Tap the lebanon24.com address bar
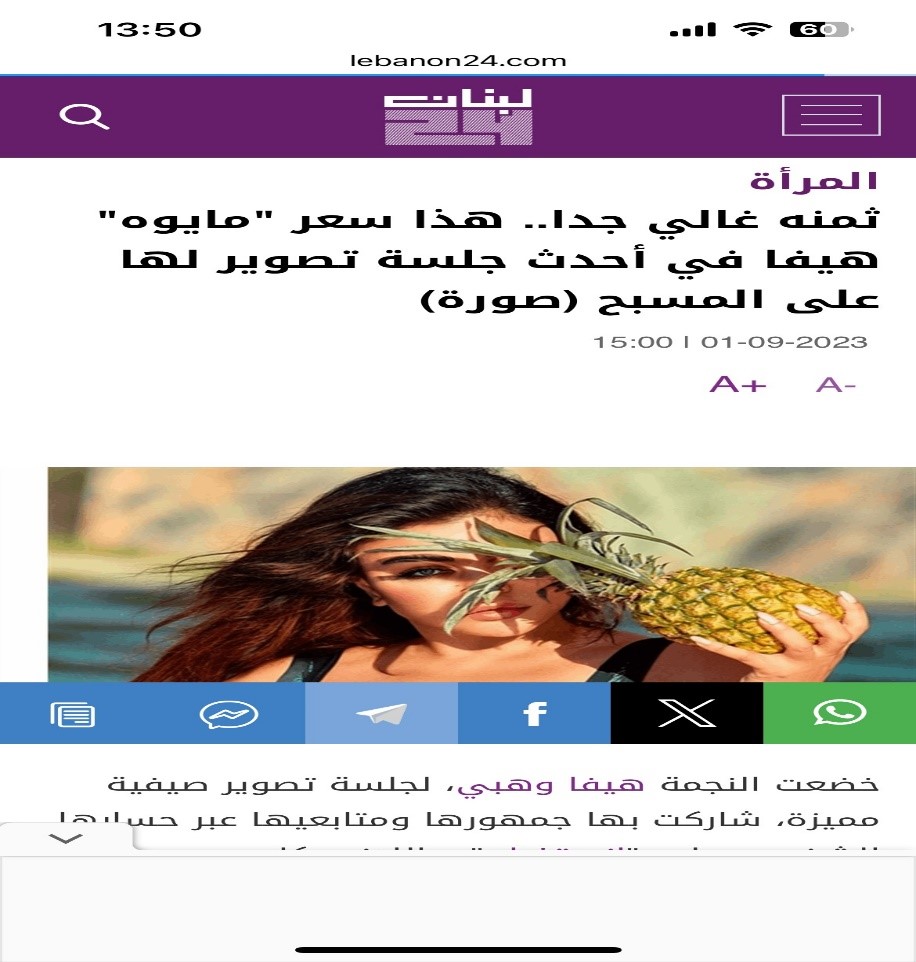The height and width of the screenshot is (962, 916). [459, 60]
